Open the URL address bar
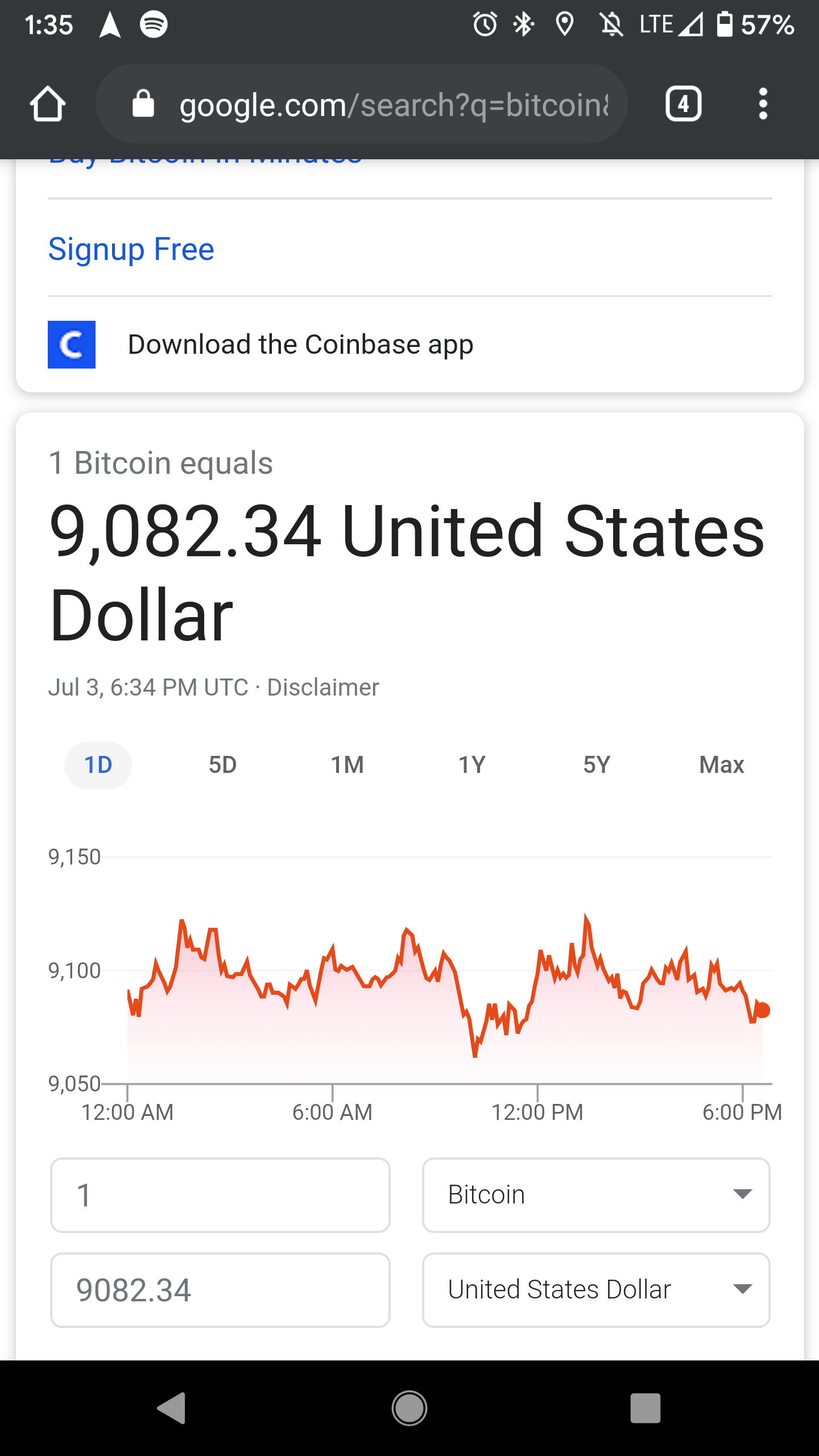 [362, 104]
